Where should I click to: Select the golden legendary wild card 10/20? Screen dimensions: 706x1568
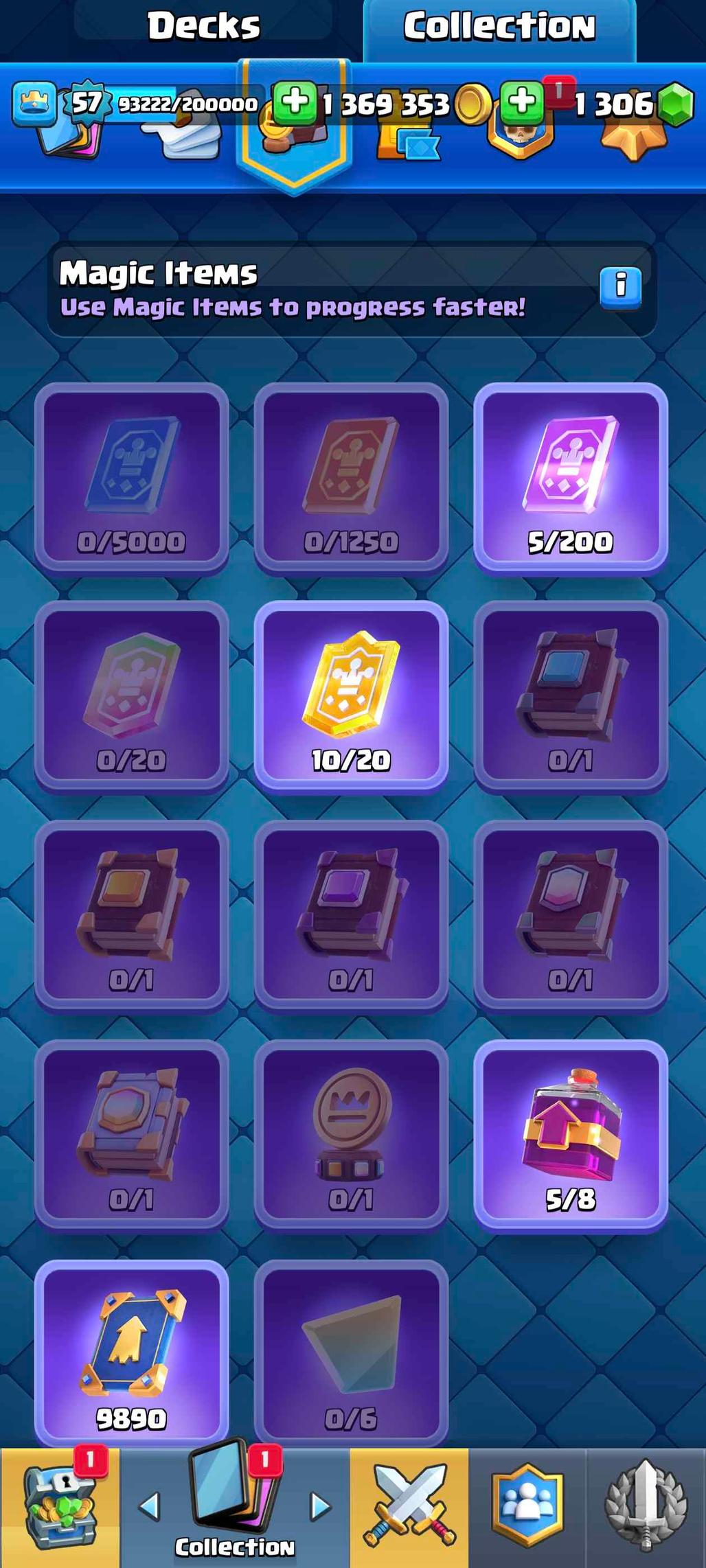(x=351, y=696)
